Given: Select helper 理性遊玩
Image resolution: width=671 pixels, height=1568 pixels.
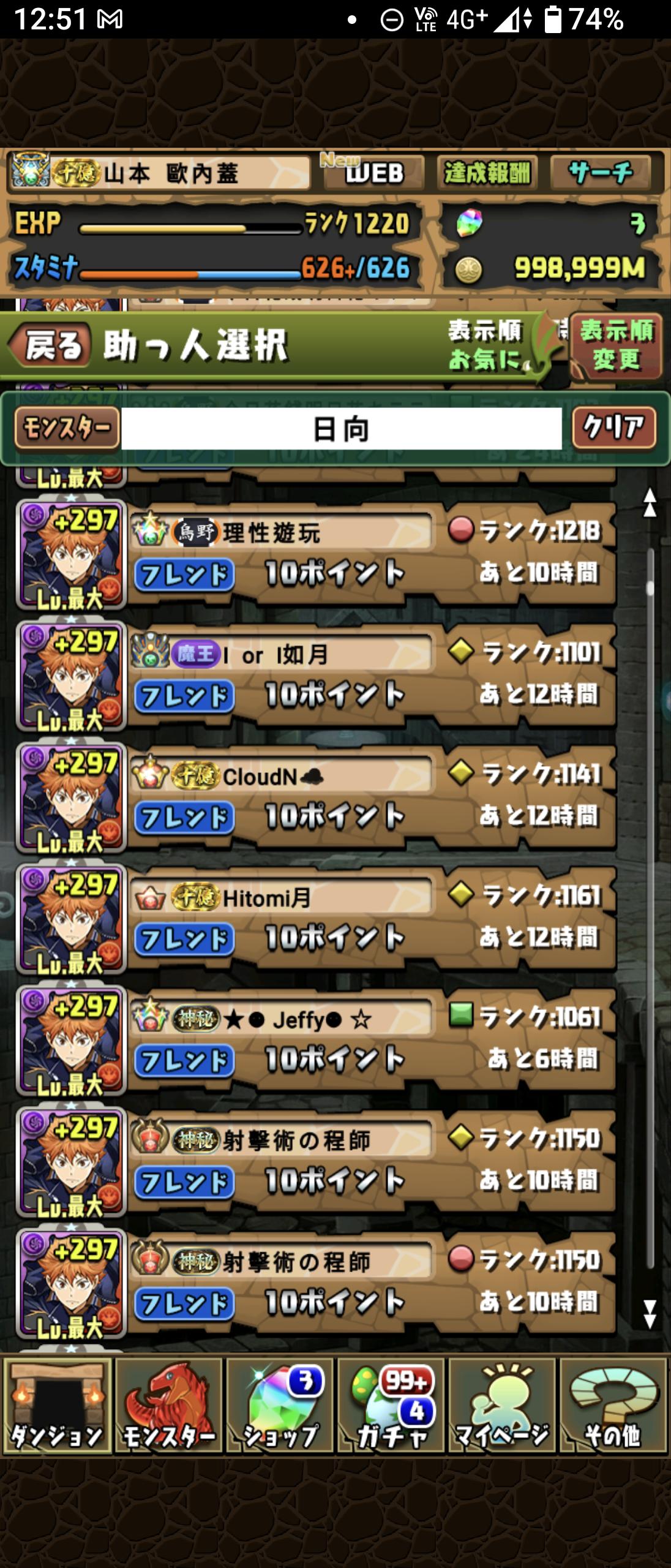Looking at the screenshot, I should click(x=371, y=554).
